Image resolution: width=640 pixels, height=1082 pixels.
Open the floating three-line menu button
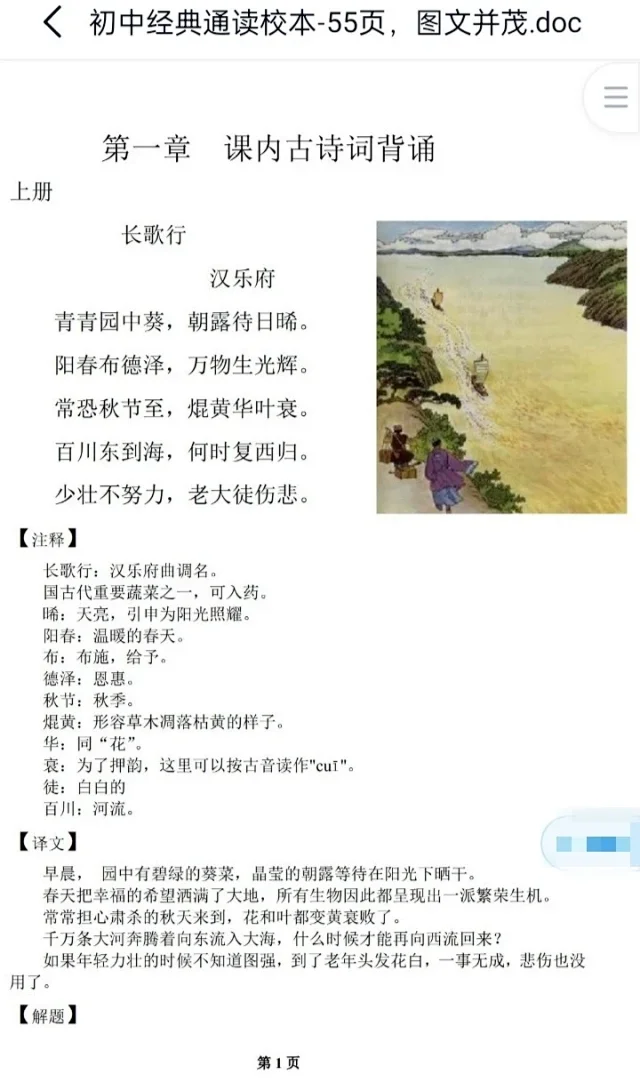point(615,98)
